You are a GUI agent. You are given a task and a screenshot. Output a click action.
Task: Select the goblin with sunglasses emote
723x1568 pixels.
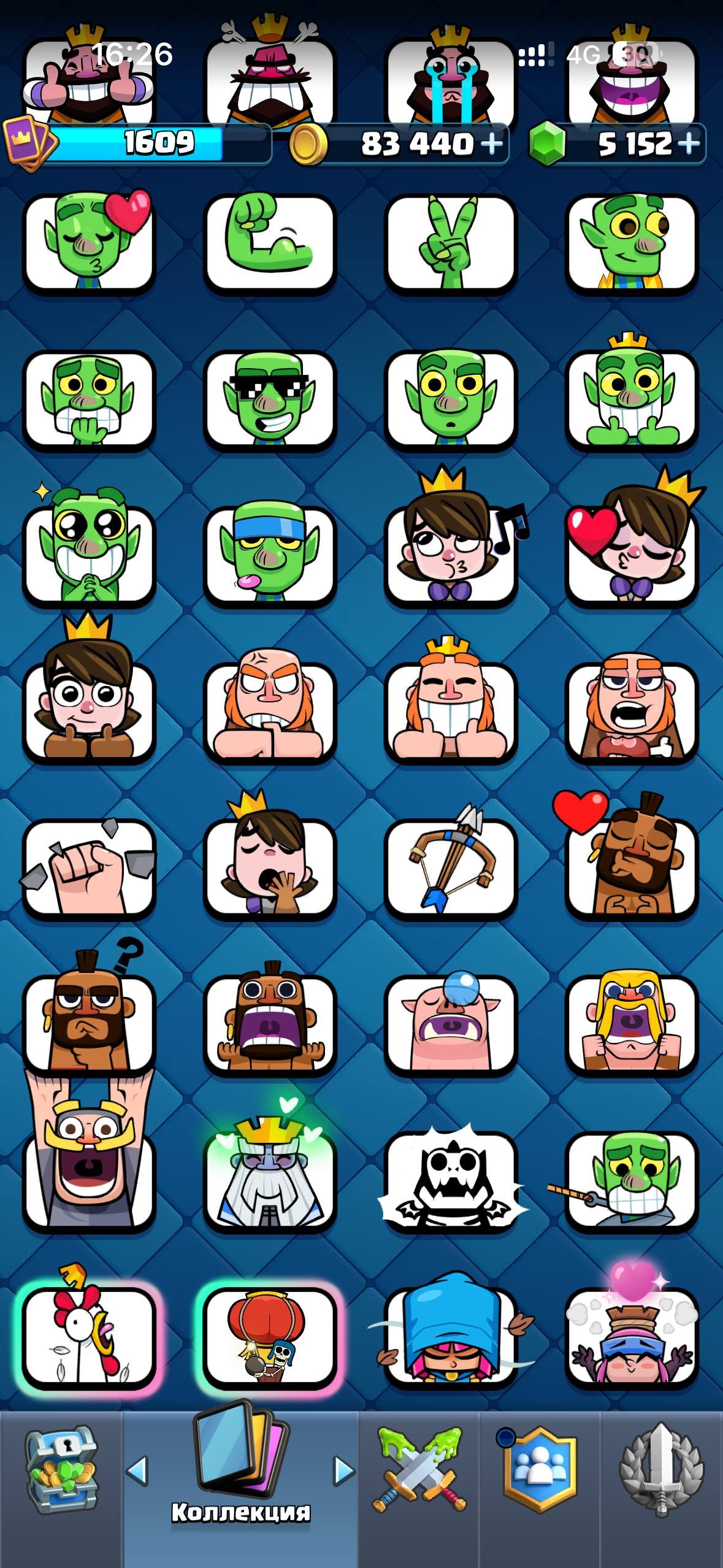(x=270, y=399)
